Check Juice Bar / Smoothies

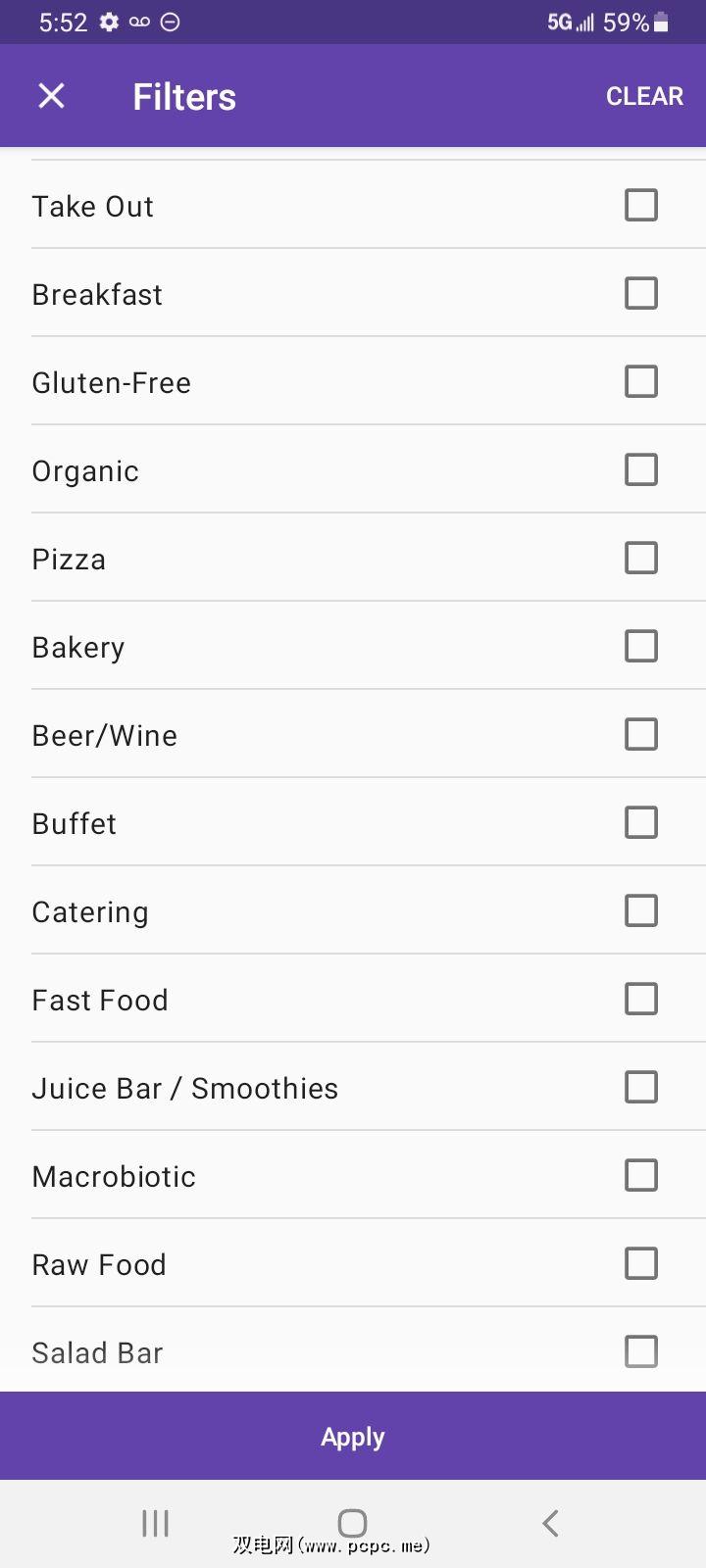(x=641, y=1088)
